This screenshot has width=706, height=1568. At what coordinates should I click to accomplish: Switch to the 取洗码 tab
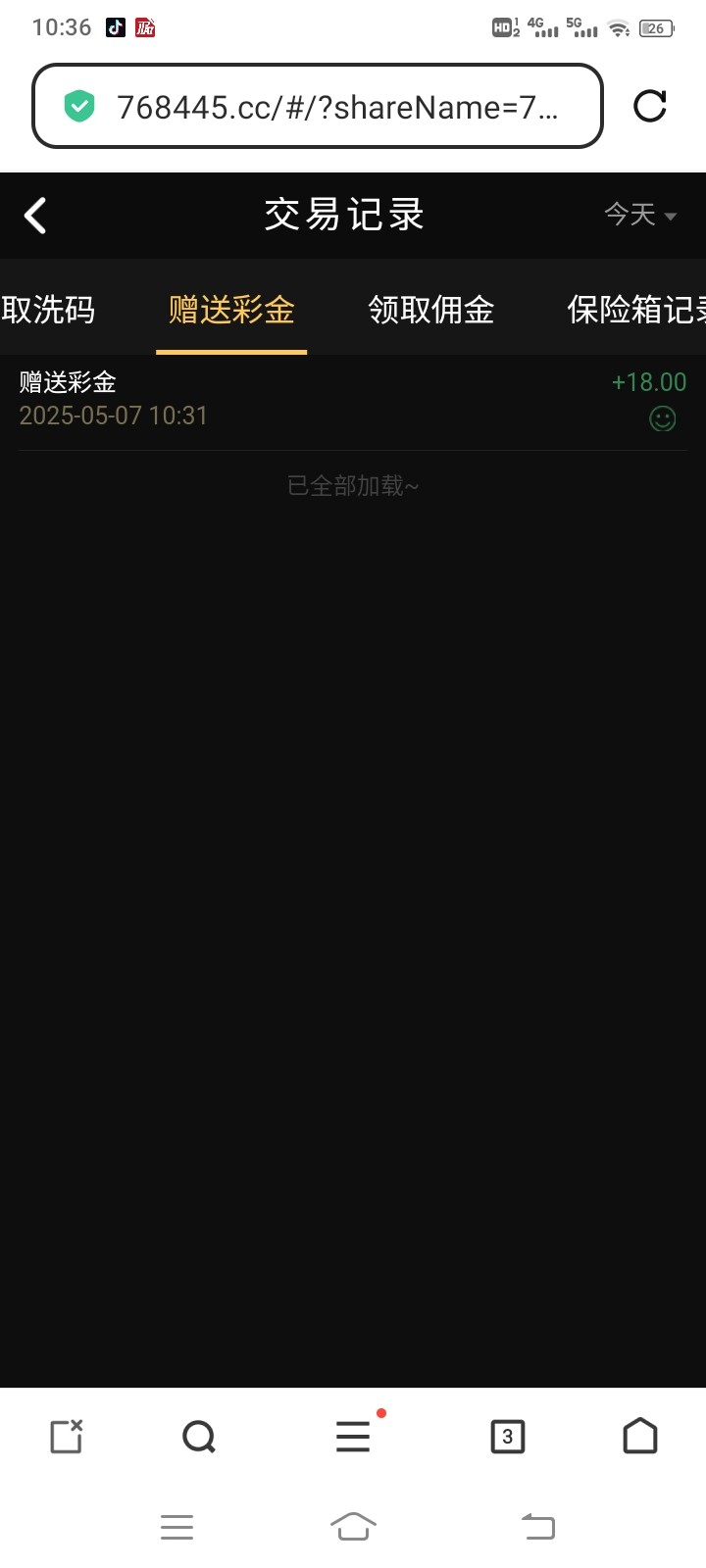(47, 310)
